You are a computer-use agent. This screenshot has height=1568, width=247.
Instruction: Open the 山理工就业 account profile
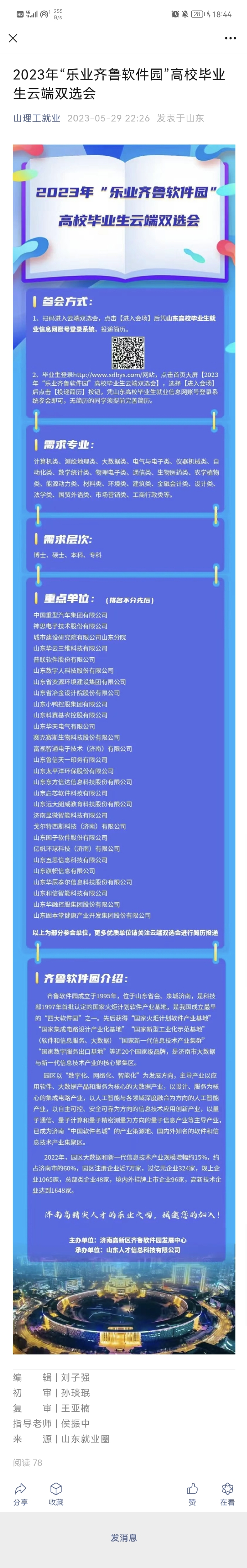(x=36, y=118)
